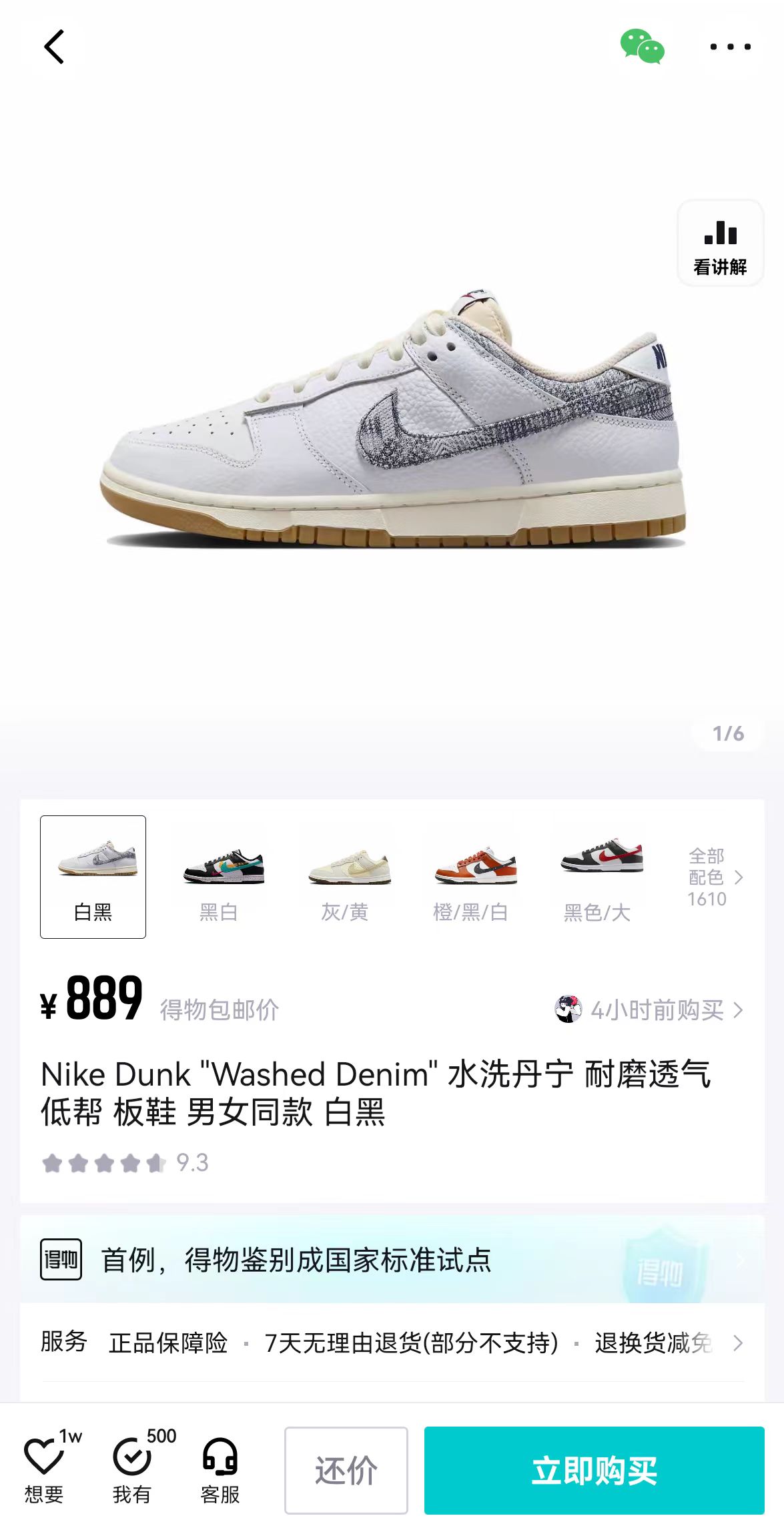Tap 立即购买 to buy now
The width and height of the screenshot is (784, 1538).
594,1470
